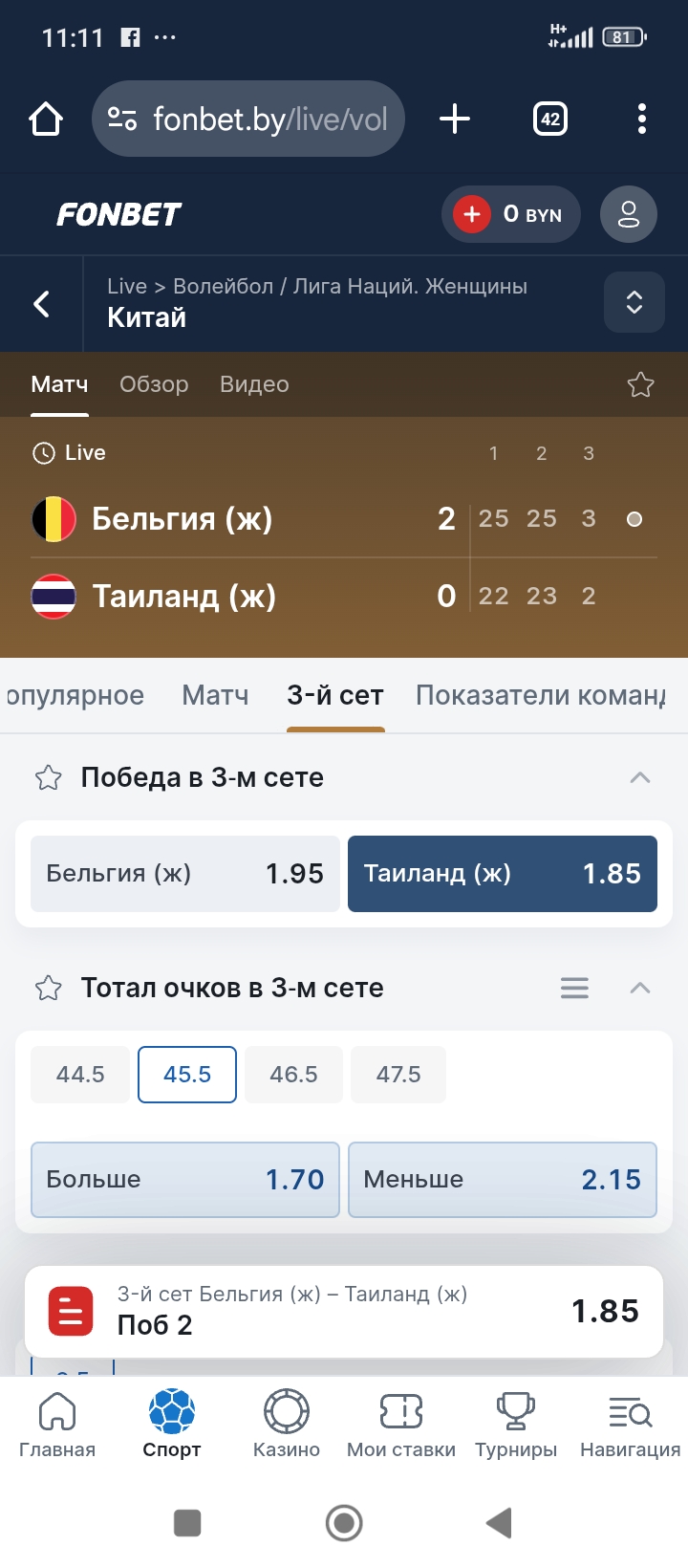
Task: Select Таиланд (ж) at odds 1.85
Action: (503, 873)
